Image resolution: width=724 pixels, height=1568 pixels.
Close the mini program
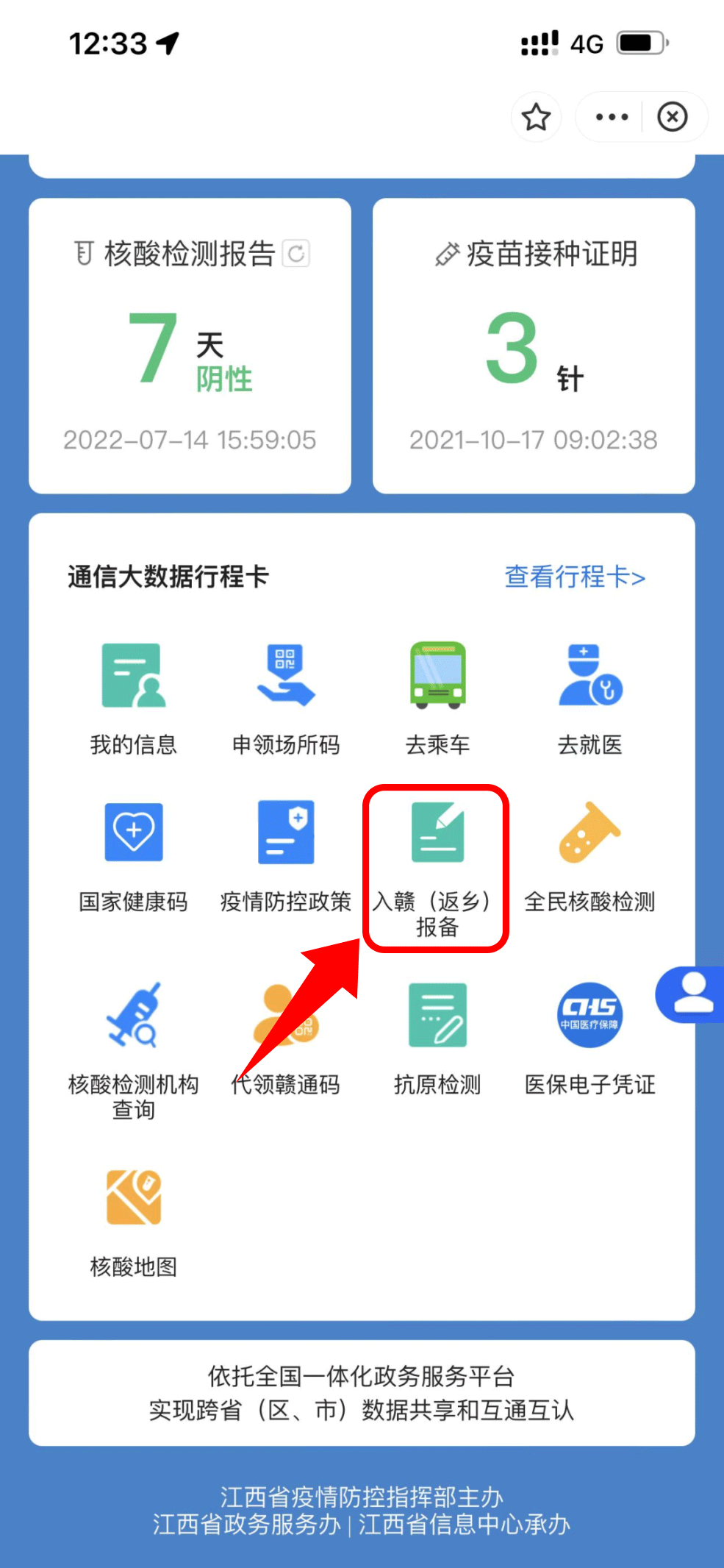coord(672,117)
